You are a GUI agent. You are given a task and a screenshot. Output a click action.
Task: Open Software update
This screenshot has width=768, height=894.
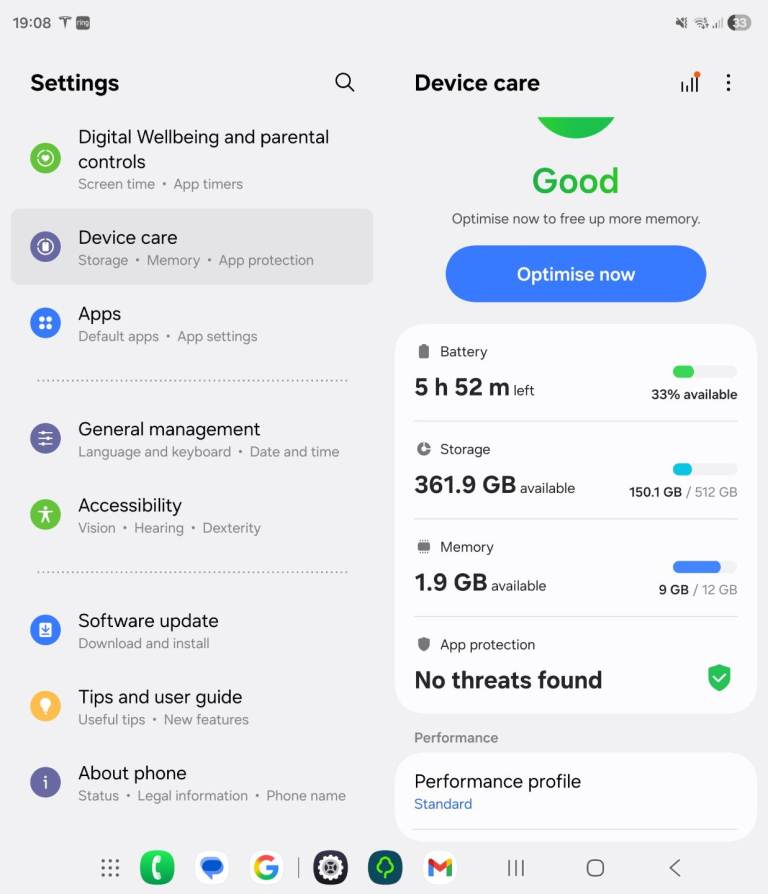192,630
